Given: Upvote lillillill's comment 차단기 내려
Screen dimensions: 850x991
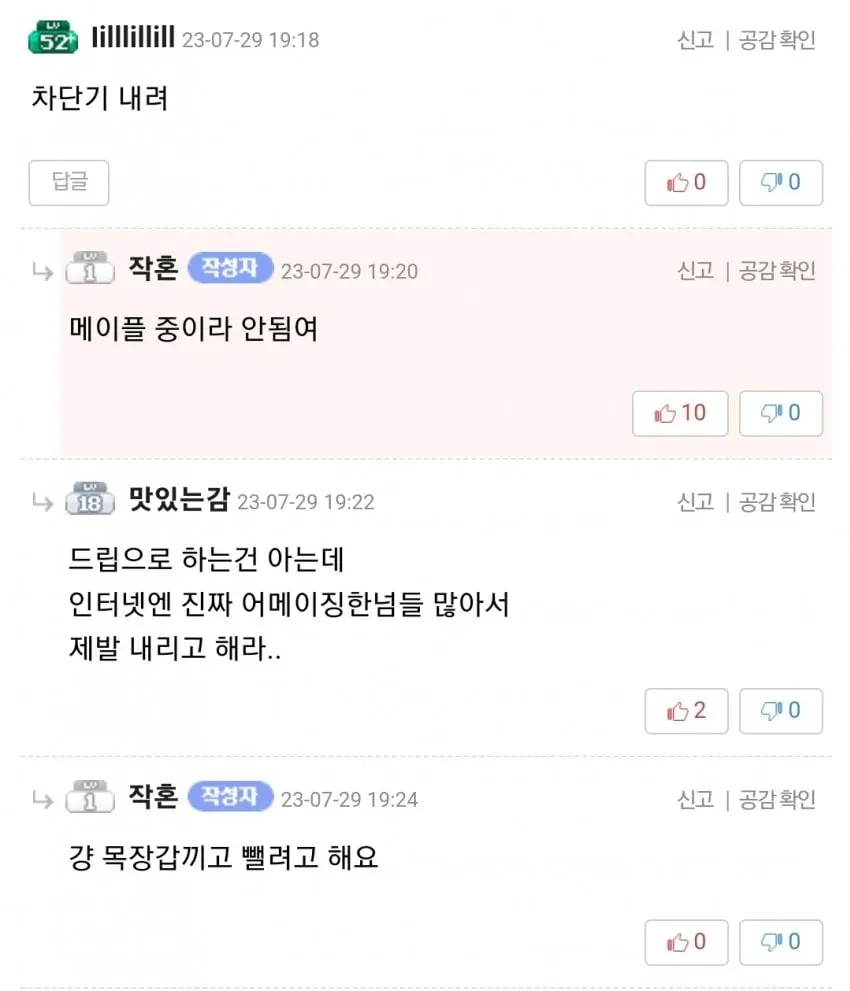Looking at the screenshot, I should click(685, 182).
